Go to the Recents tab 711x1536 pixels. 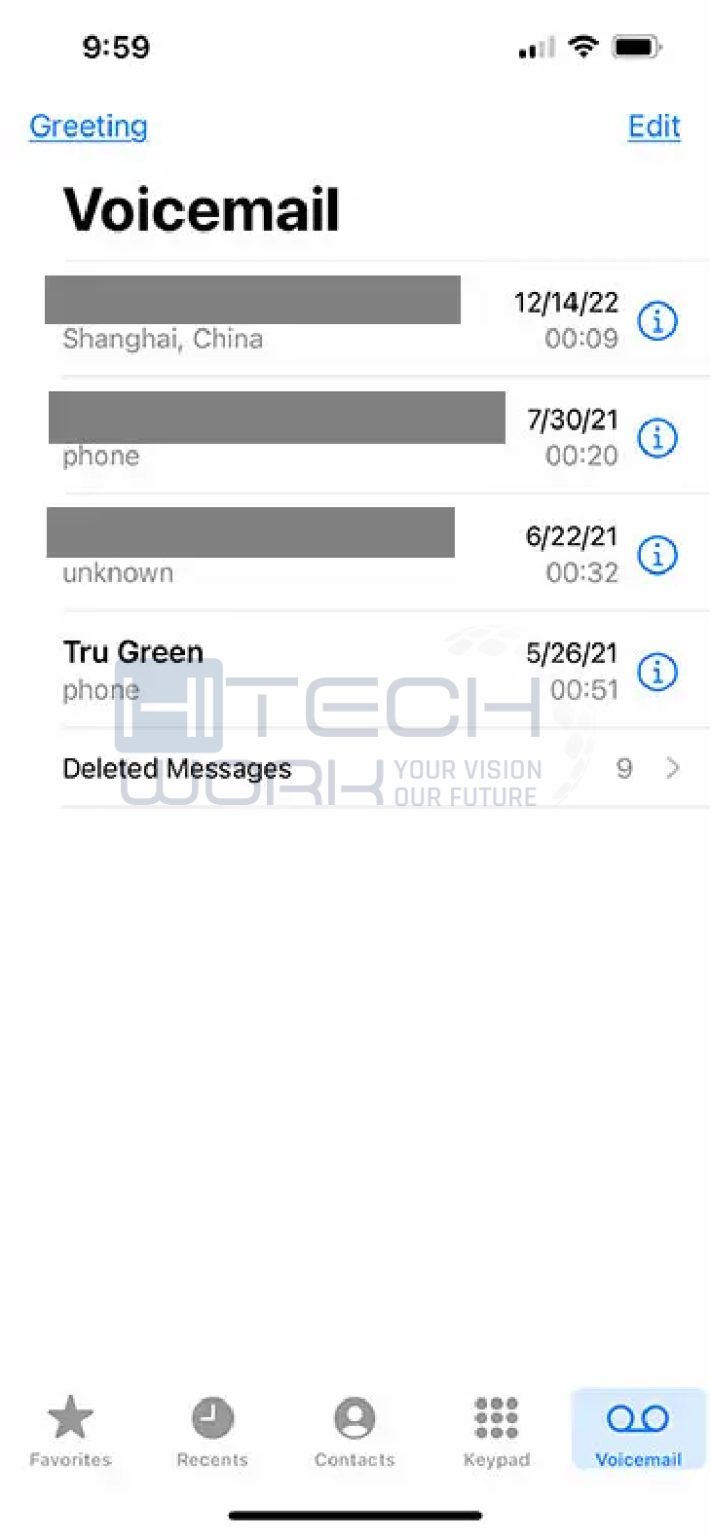212,1431
